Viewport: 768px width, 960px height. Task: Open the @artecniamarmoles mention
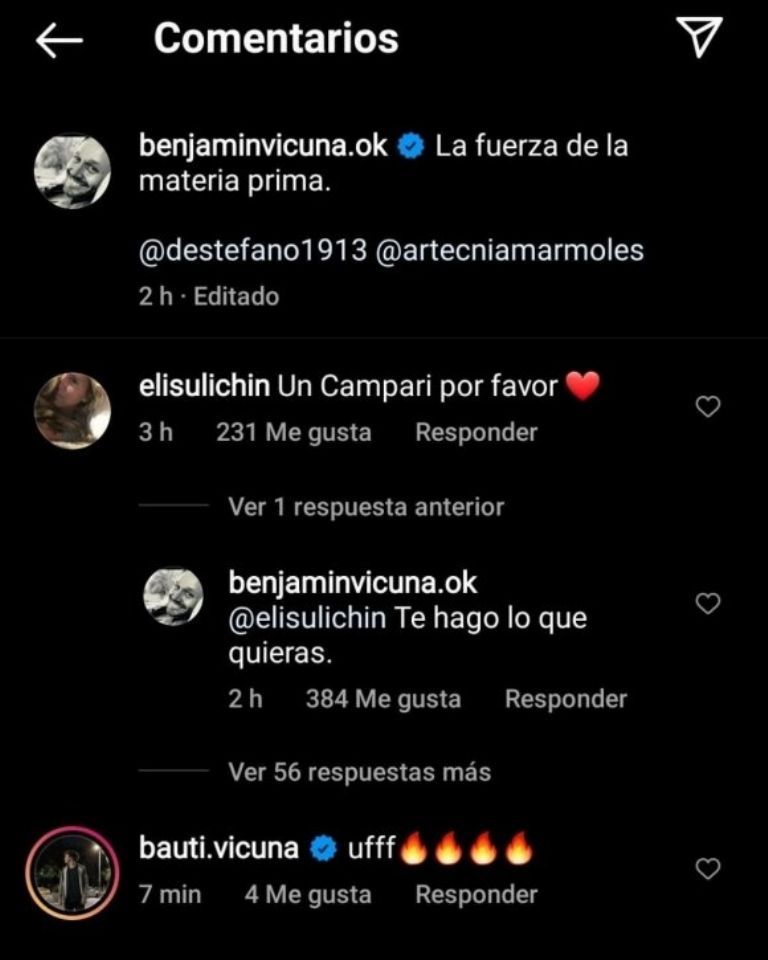pyautogui.click(x=509, y=250)
